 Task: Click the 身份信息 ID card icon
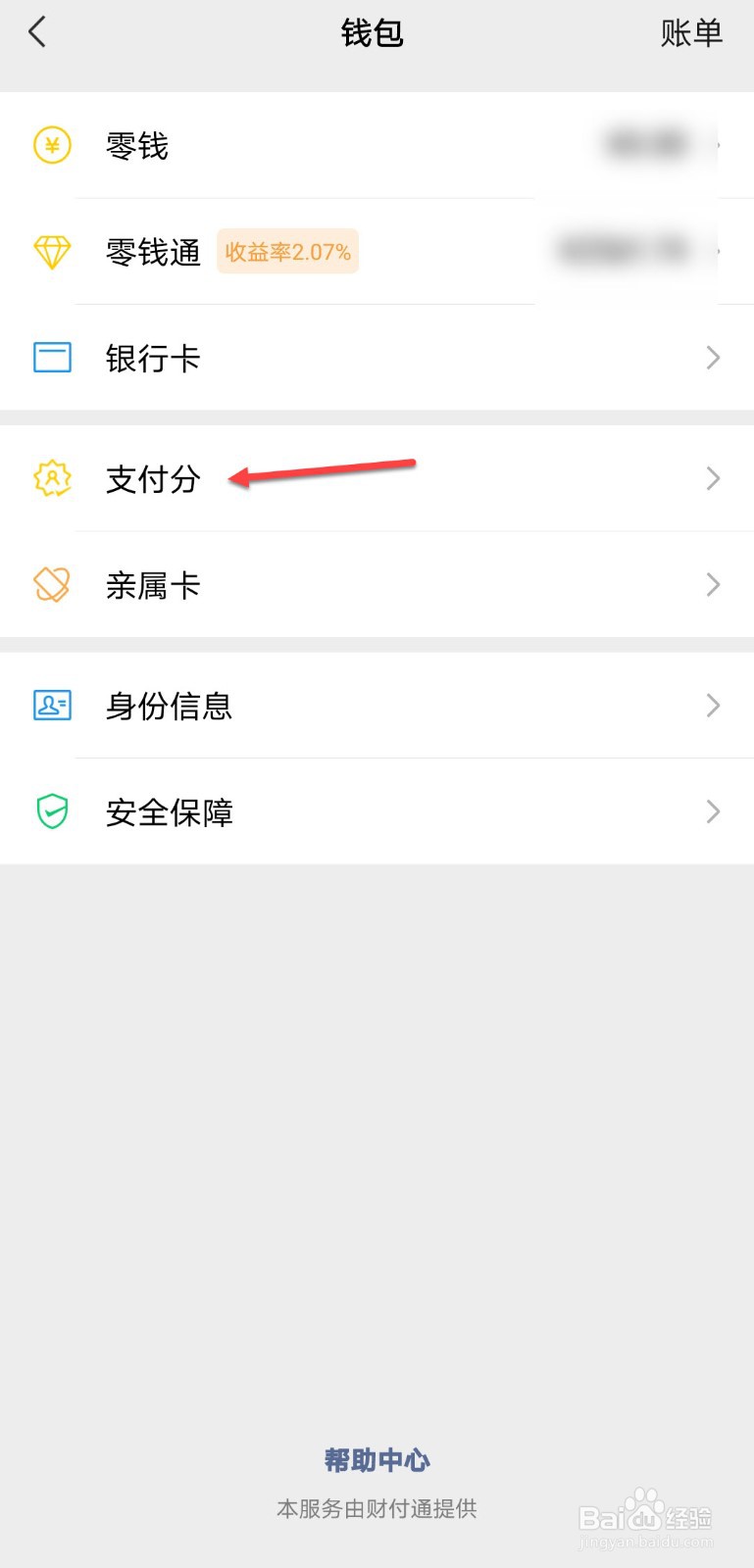(x=51, y=705)
